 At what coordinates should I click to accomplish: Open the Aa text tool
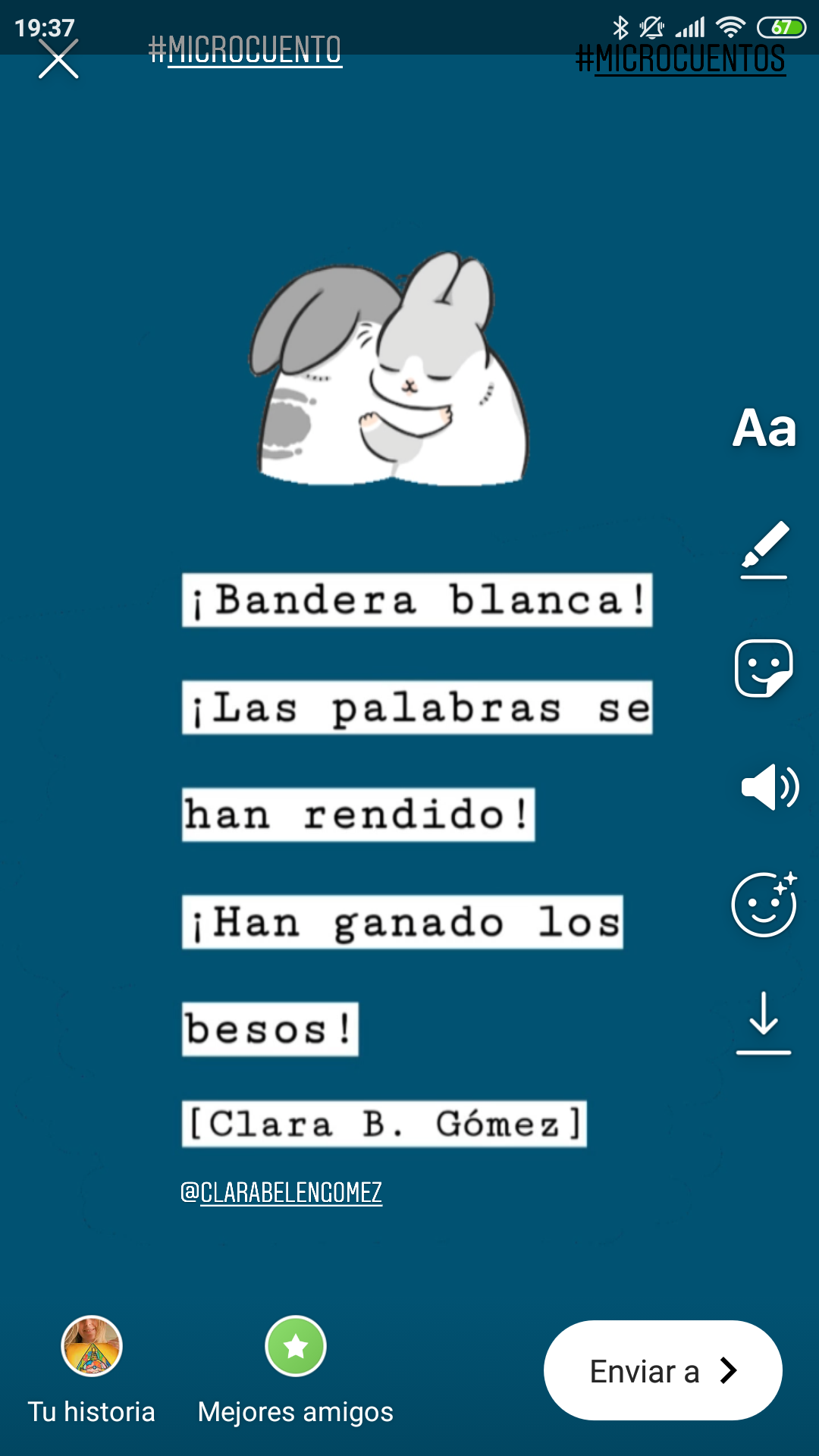[x=764, y=428]
